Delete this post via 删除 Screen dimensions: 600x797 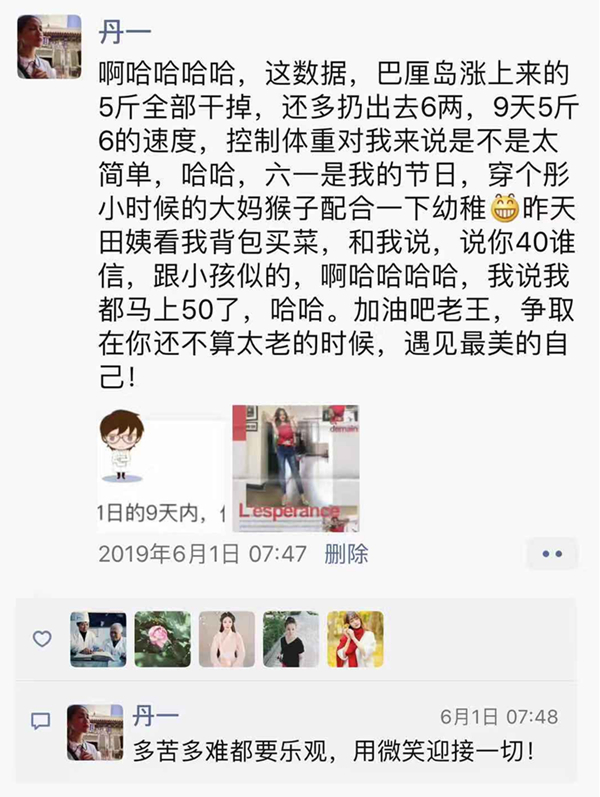click(346, 553)
